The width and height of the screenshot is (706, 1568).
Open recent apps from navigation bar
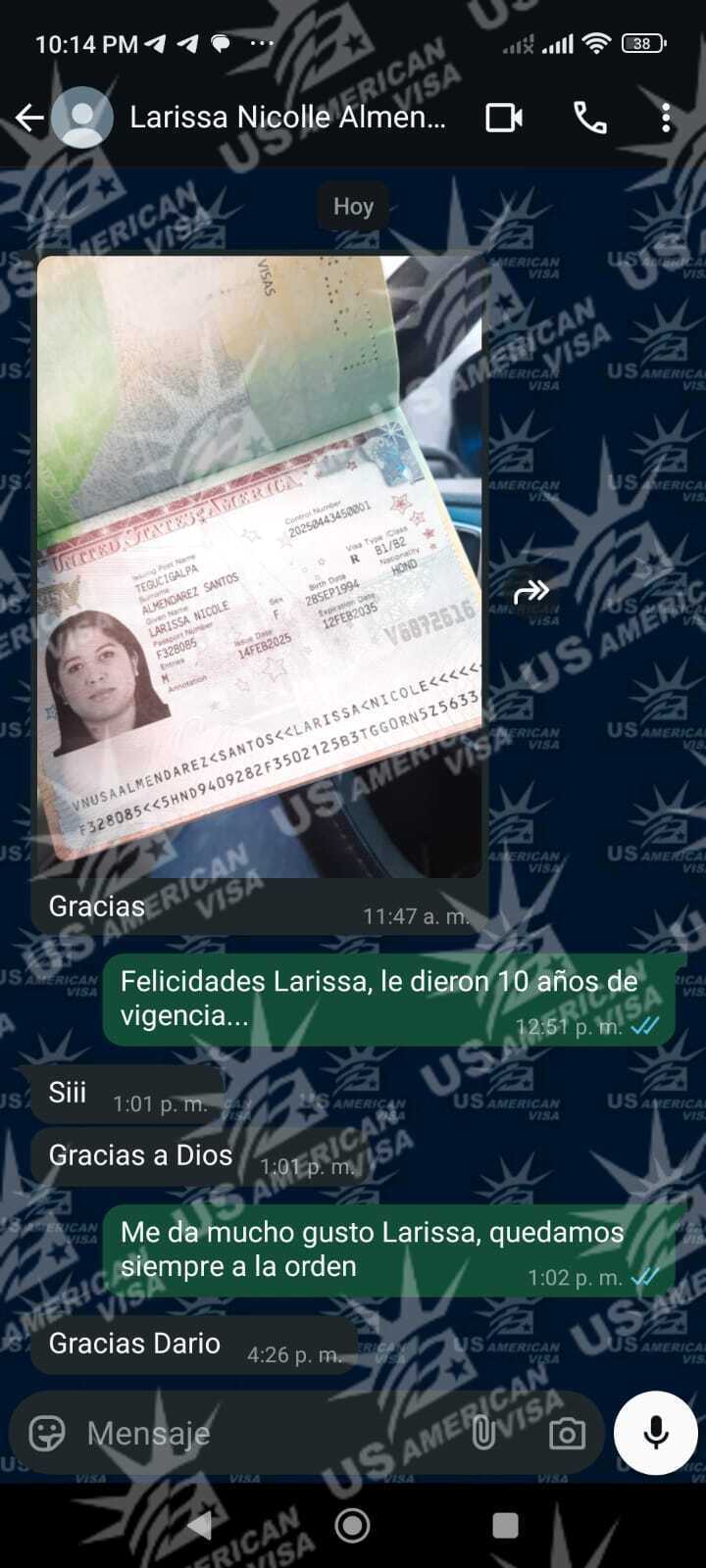tap(505, 1525)
